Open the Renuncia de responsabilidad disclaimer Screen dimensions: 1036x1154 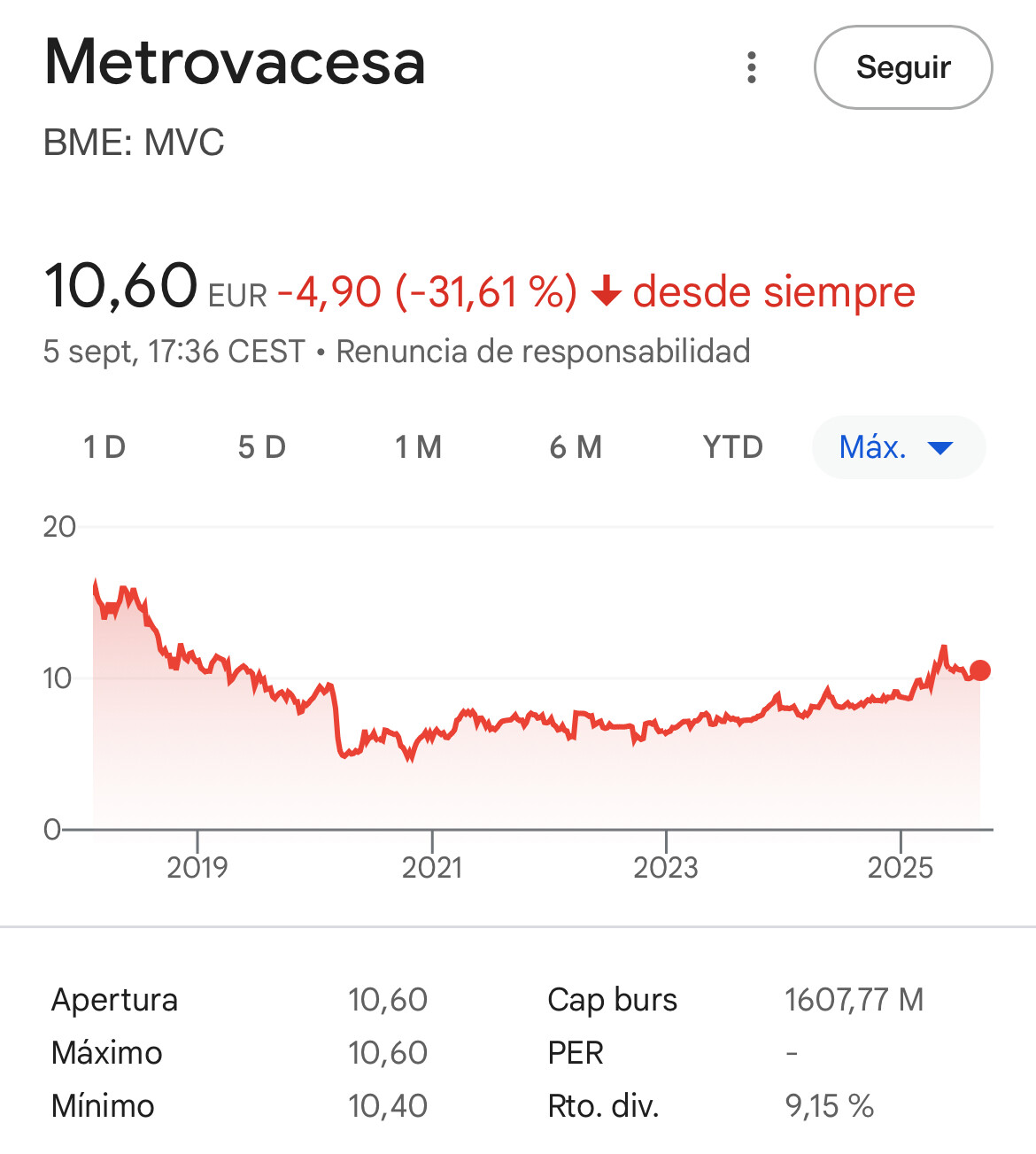543,352
